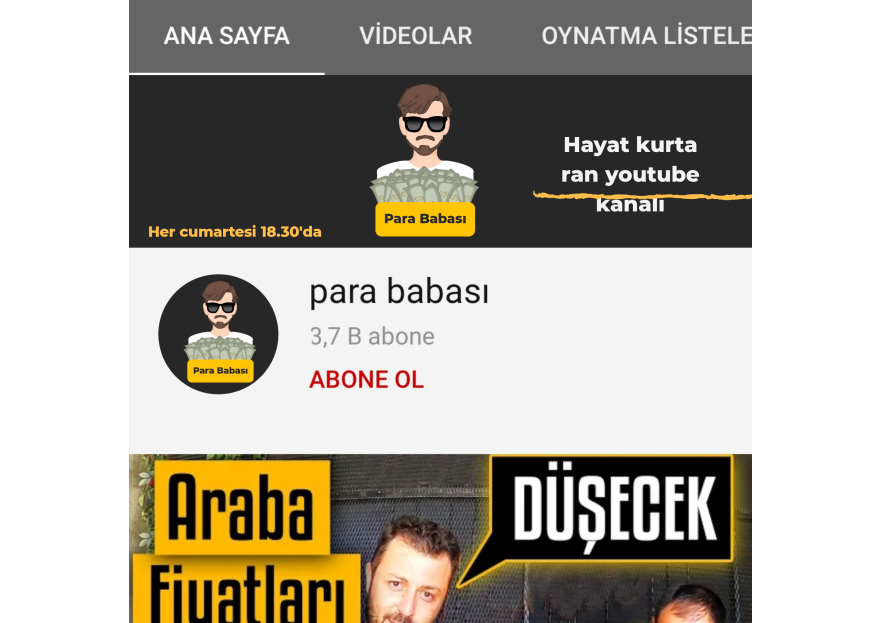This screenshot has height=623, width=881.
Task: Select the Ana Sayfa tab
Action: click(x=227, y=36)
